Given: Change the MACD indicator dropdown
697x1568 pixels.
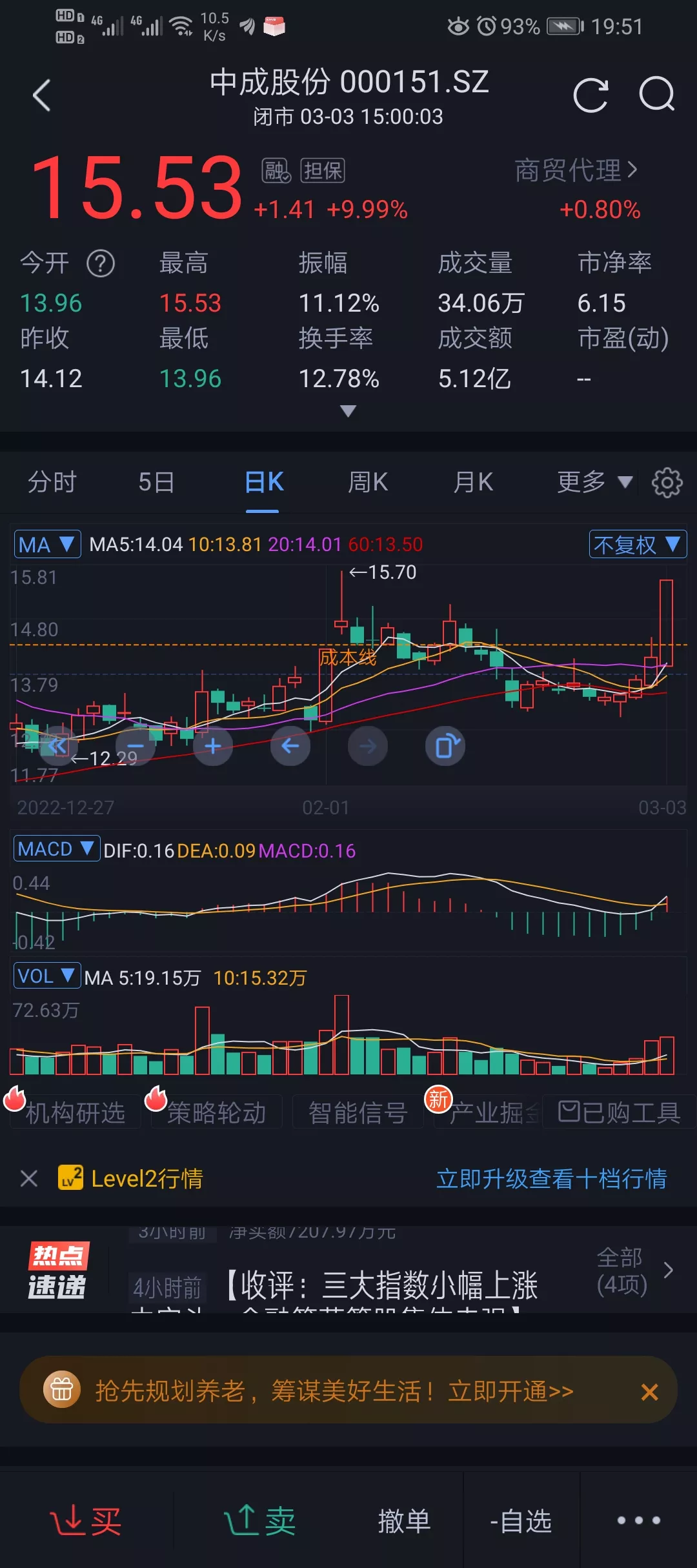Looking at the screenshot, I should click(56, 849).
